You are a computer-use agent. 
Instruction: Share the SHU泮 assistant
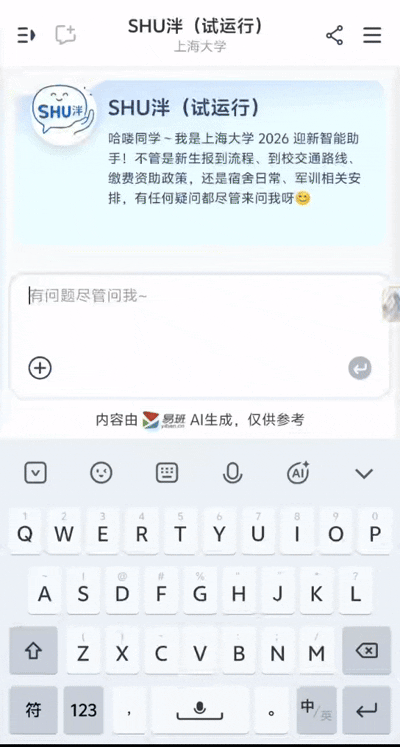point(334,35)
